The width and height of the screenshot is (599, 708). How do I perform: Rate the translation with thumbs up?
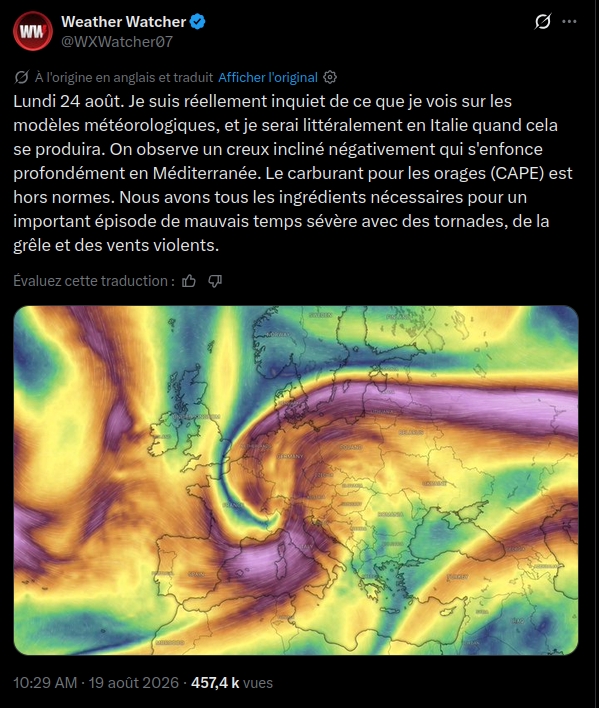tap(189, 281)
